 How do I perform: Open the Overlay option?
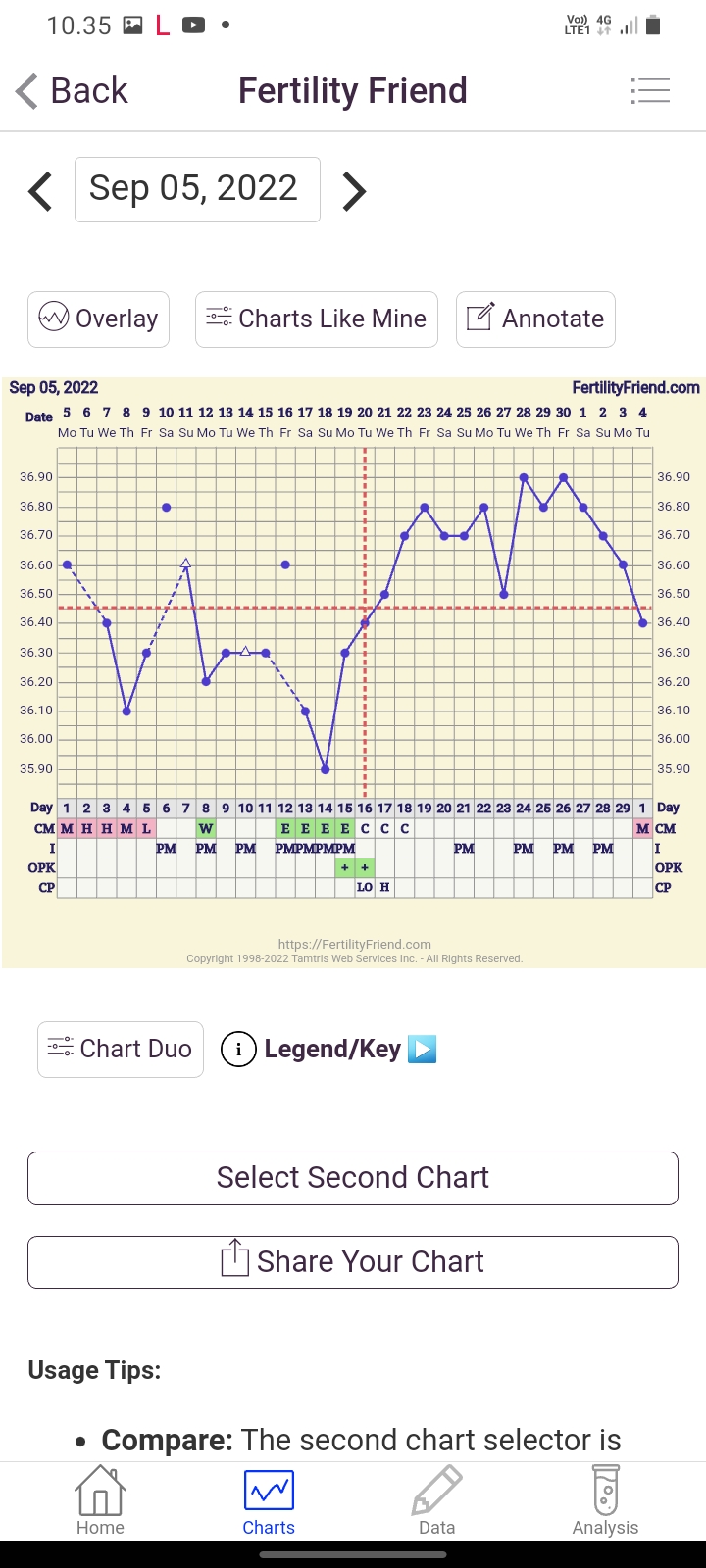click(x=98, y=318)
